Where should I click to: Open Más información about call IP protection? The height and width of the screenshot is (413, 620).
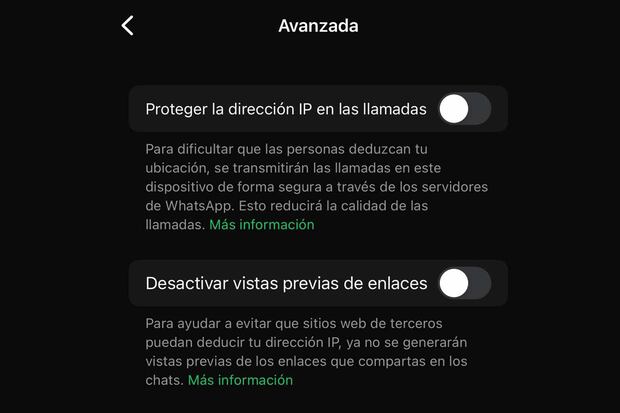(x=261, y=225)
